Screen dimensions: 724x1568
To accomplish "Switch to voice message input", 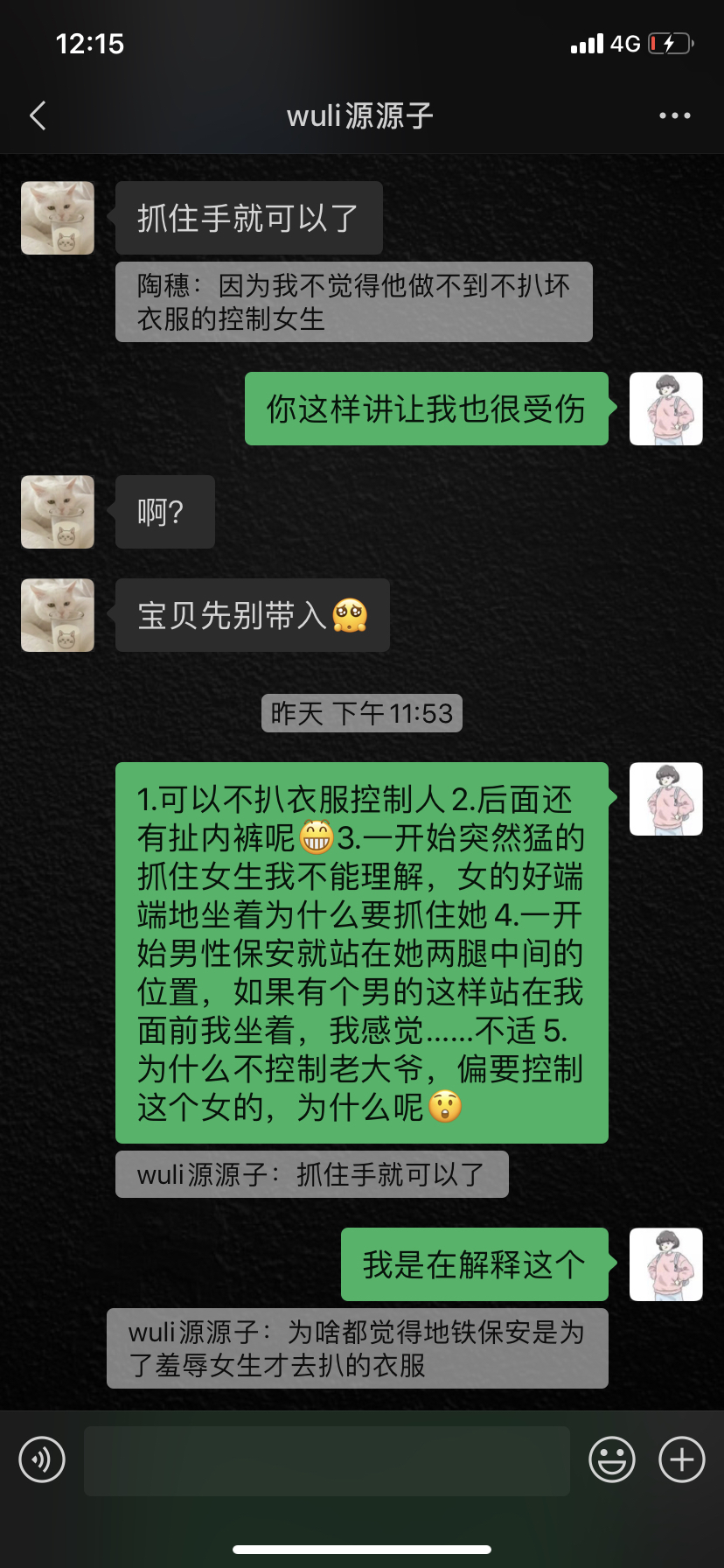I will (x=42, y=1459).
